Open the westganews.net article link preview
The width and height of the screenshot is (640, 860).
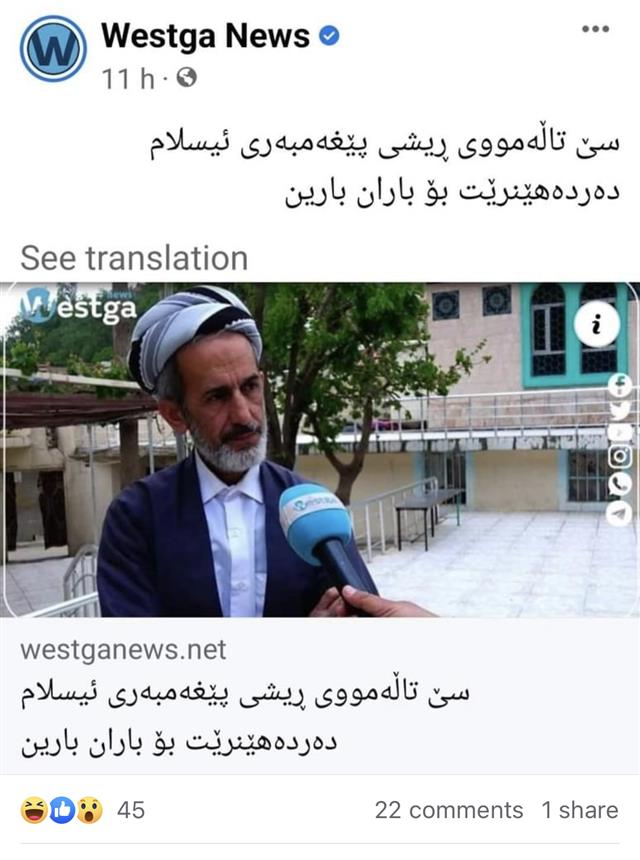point(320,700)
